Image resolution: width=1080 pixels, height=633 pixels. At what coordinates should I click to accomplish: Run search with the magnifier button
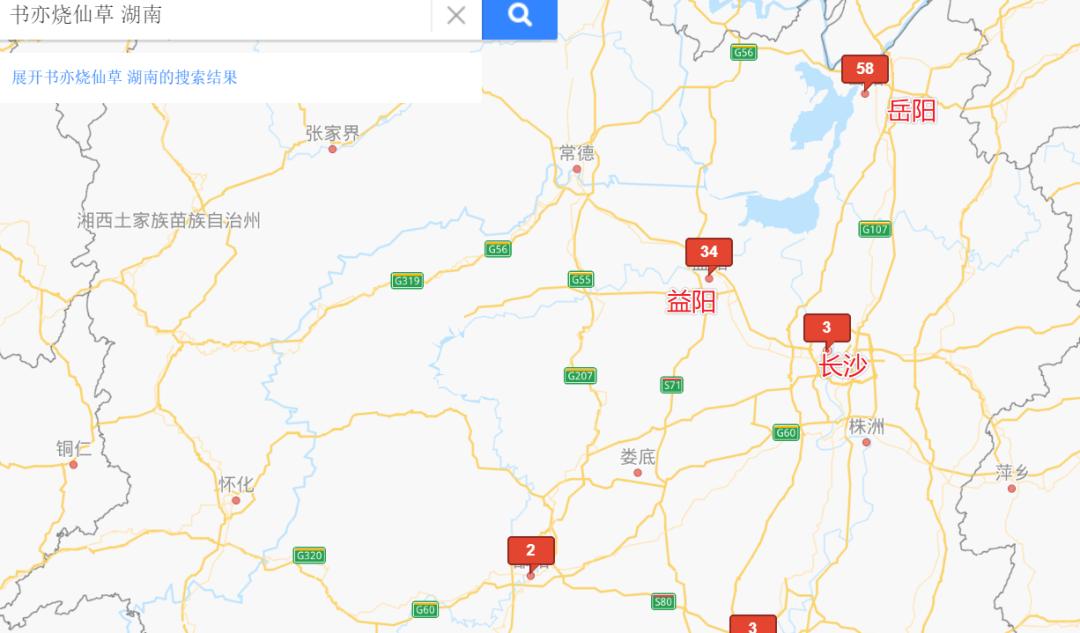(x=519, y=16)
